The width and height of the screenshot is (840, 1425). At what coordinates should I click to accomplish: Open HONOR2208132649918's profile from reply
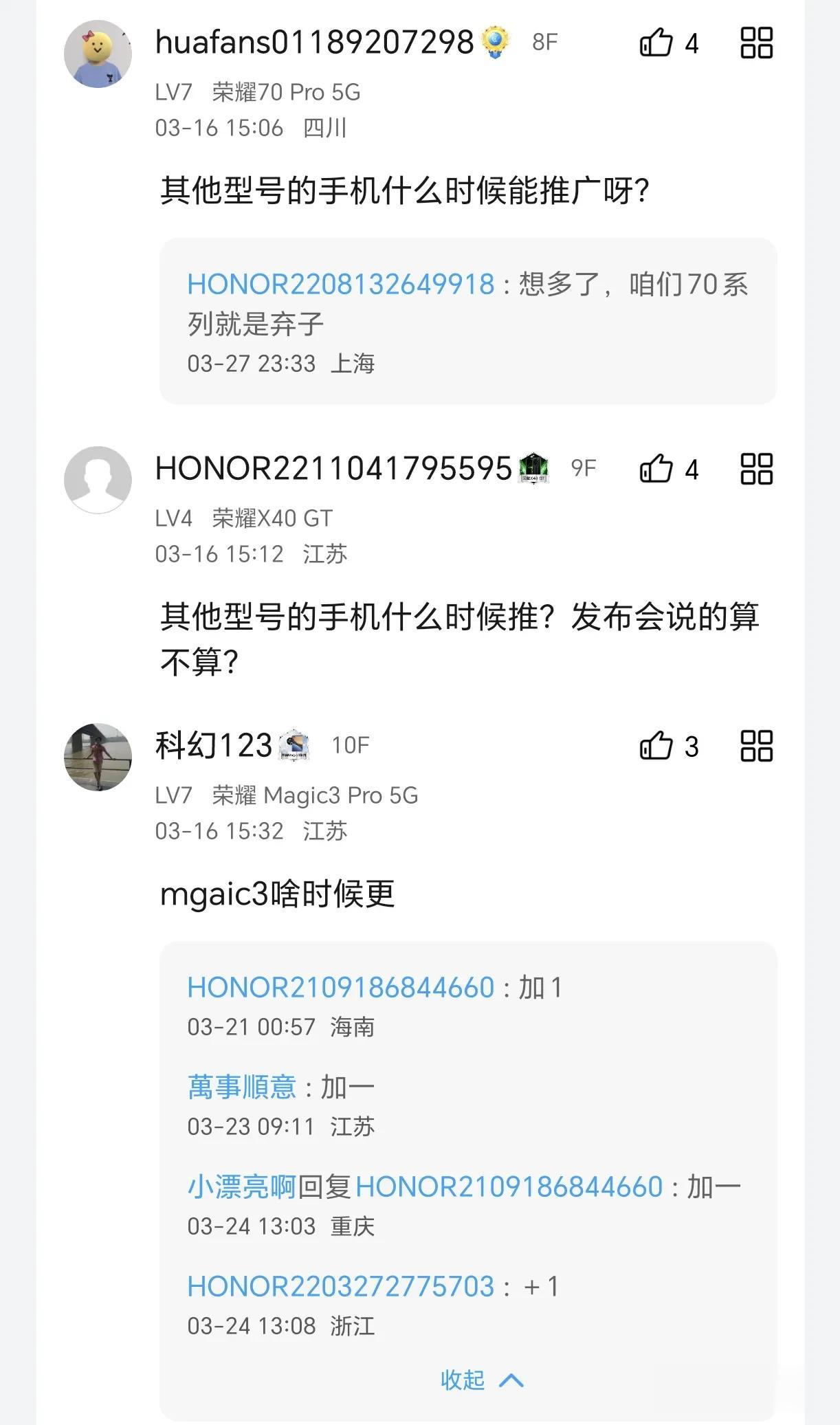[340, 285]
